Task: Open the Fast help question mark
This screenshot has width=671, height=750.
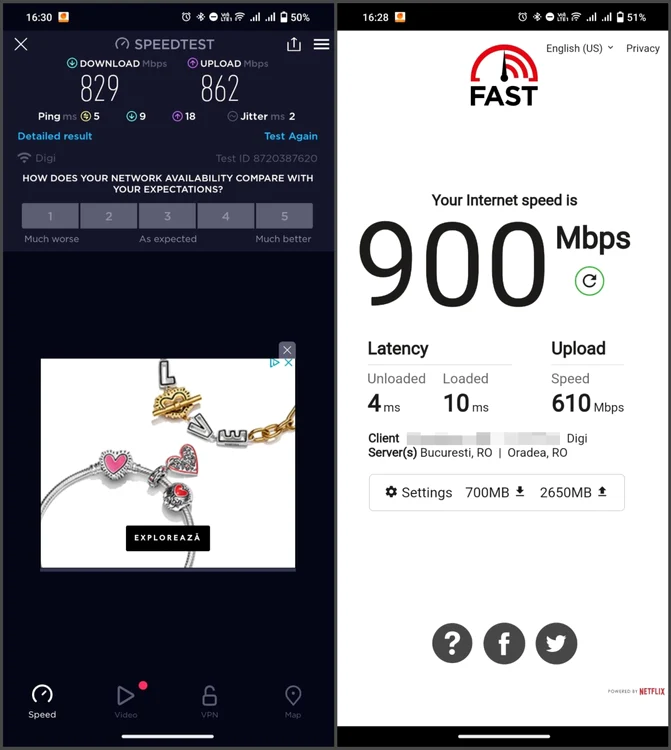Action: point(452,644)
